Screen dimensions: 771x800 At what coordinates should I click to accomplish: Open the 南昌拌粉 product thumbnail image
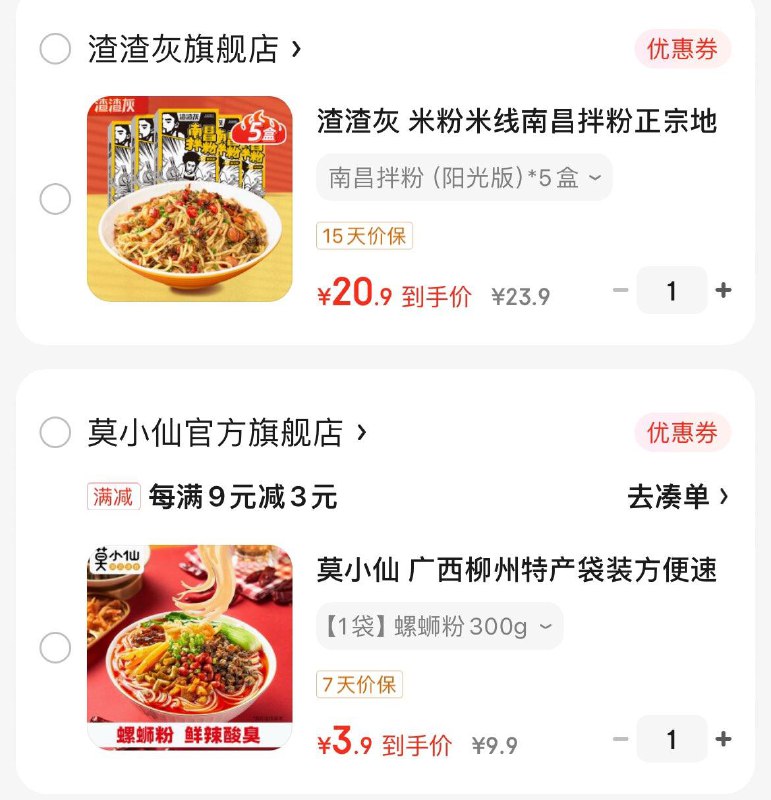click(x=190, y=198)
